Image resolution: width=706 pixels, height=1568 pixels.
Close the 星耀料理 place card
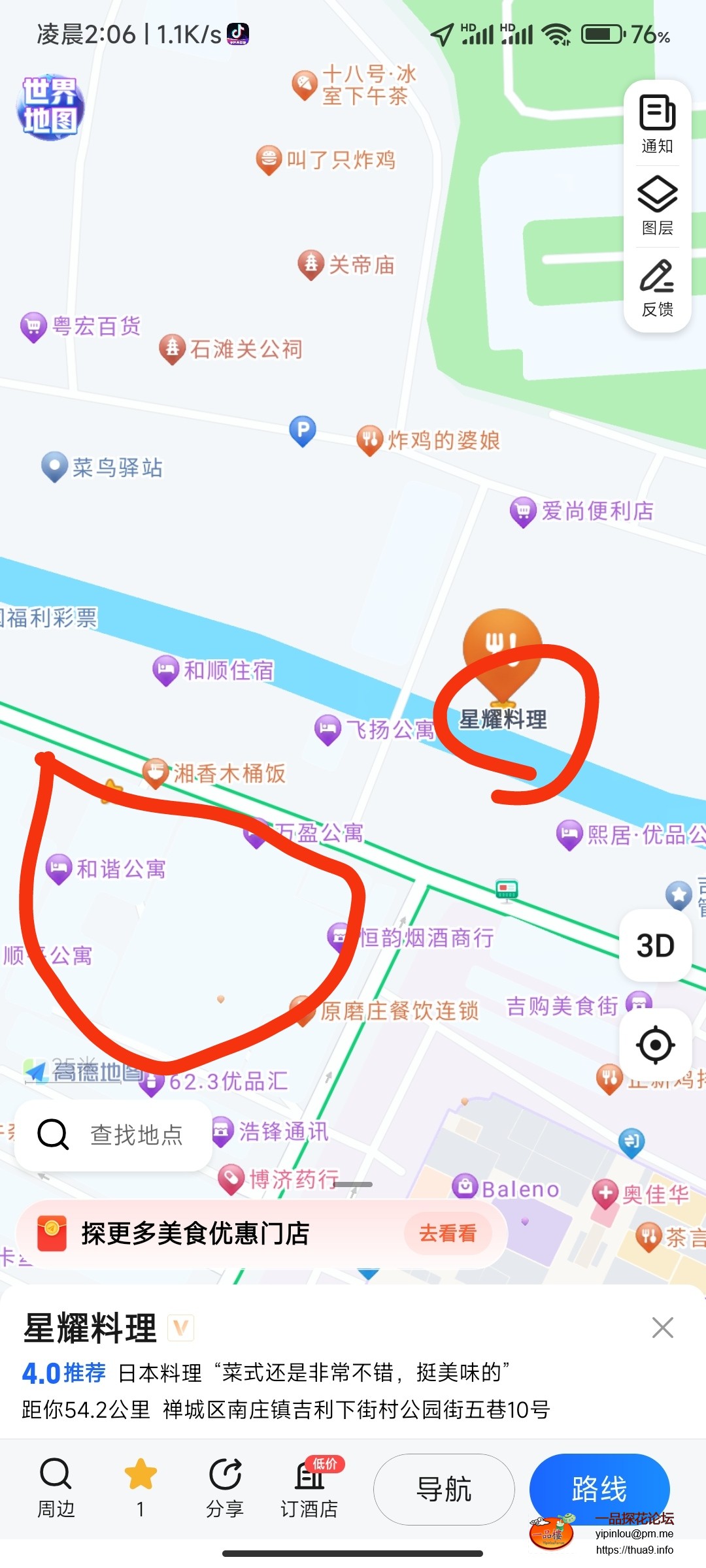click(x=662, y=1328)
